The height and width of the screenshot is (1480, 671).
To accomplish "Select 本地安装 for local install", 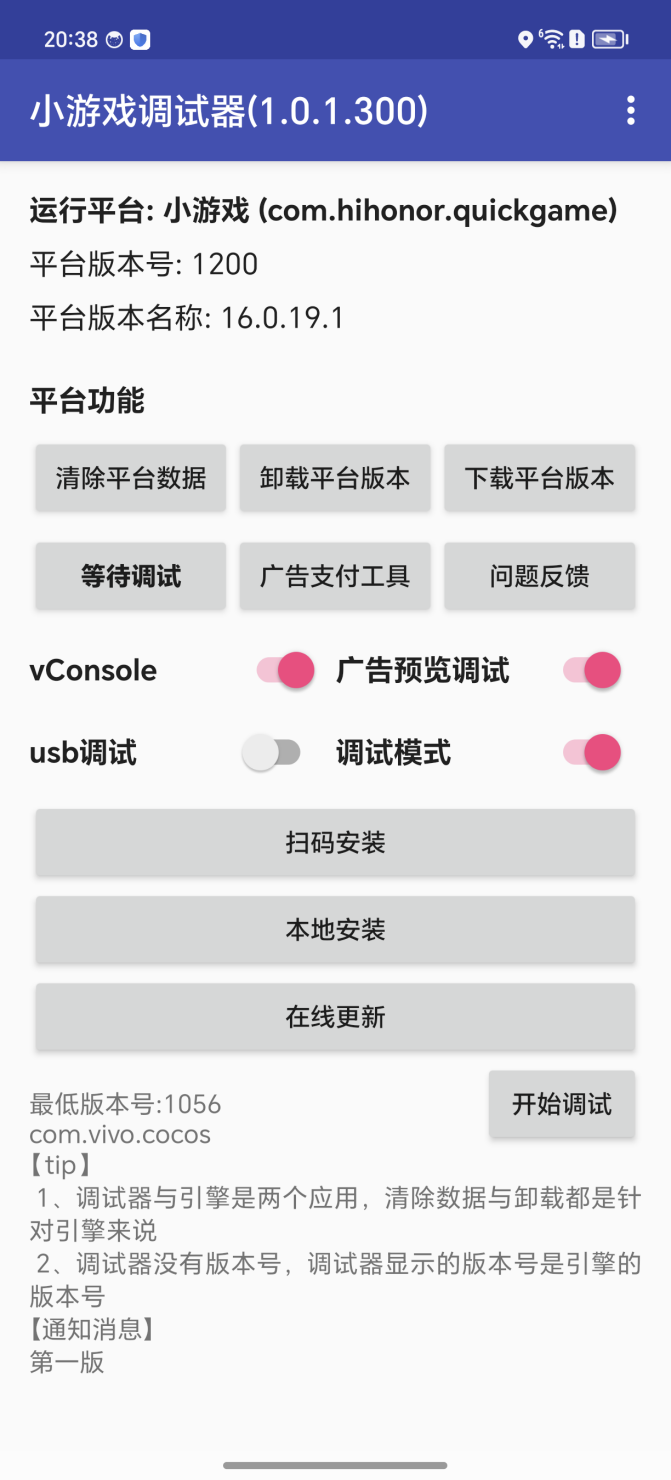I will [x=335, y=930].
